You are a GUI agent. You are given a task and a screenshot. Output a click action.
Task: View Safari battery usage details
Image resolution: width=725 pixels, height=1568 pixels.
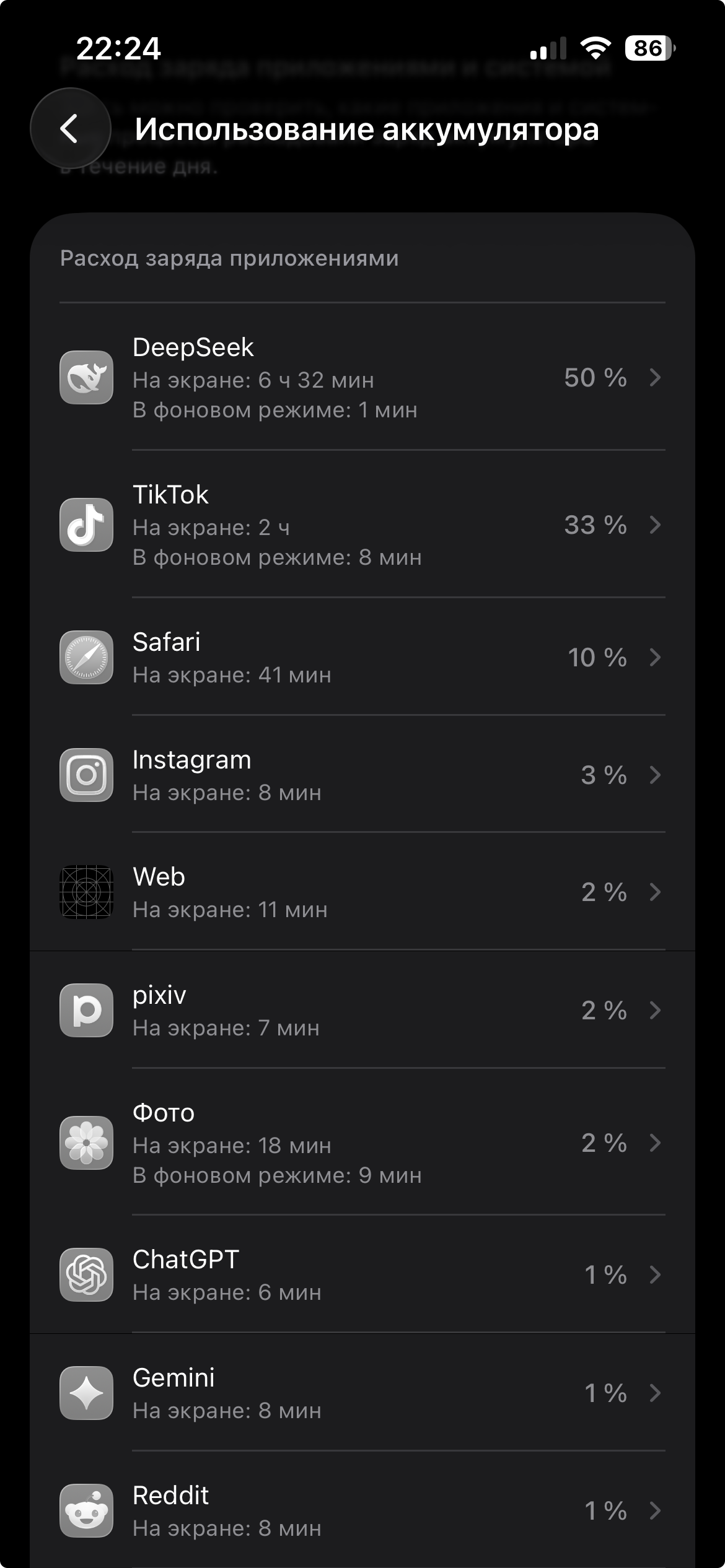coord(362,657)
